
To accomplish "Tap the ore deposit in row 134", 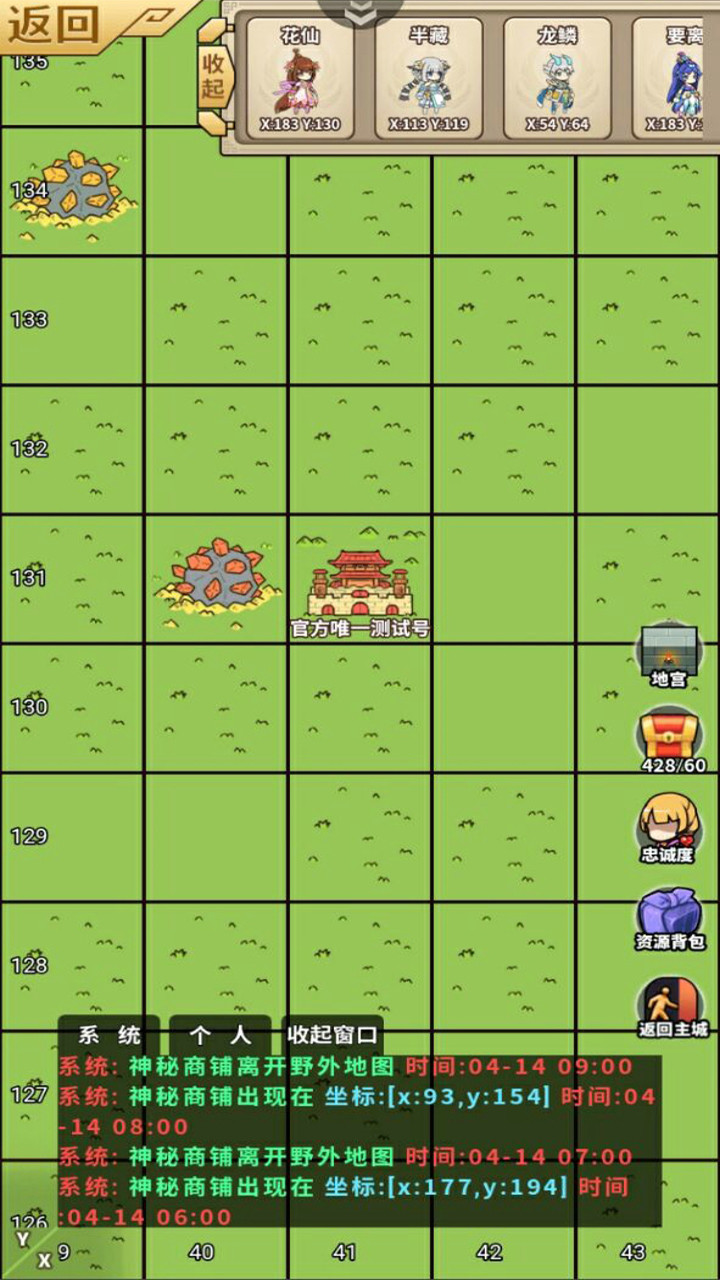I will coord(74,193).
